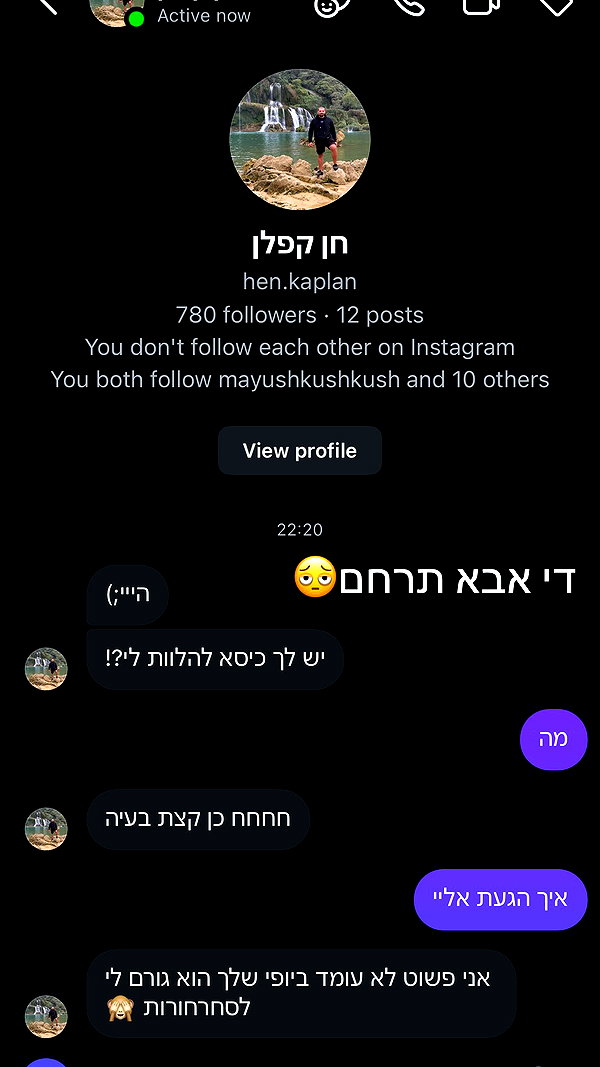Tap the View profile button
The width and height of the screenshot is (600, 1067).
click(x=300, y=450)
